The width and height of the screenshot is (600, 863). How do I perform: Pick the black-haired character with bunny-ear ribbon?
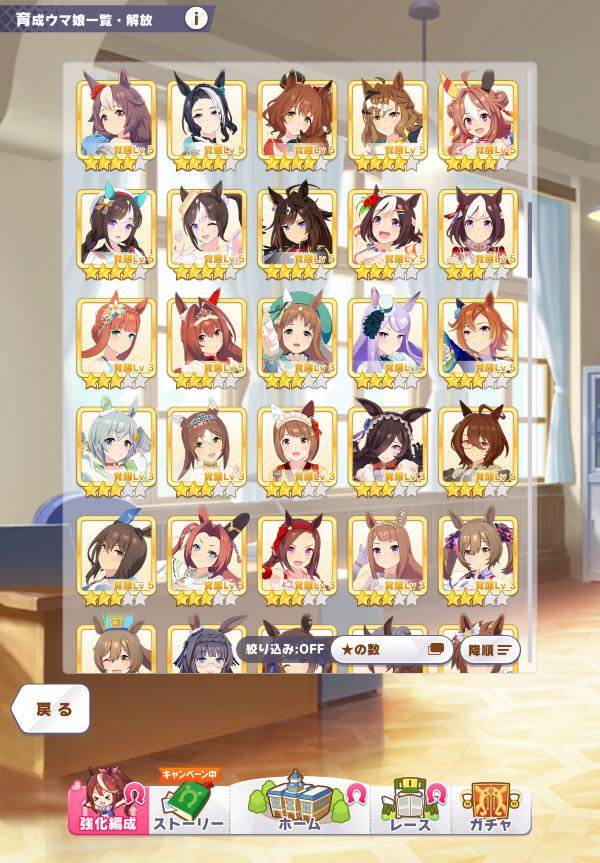pos(388,447)
